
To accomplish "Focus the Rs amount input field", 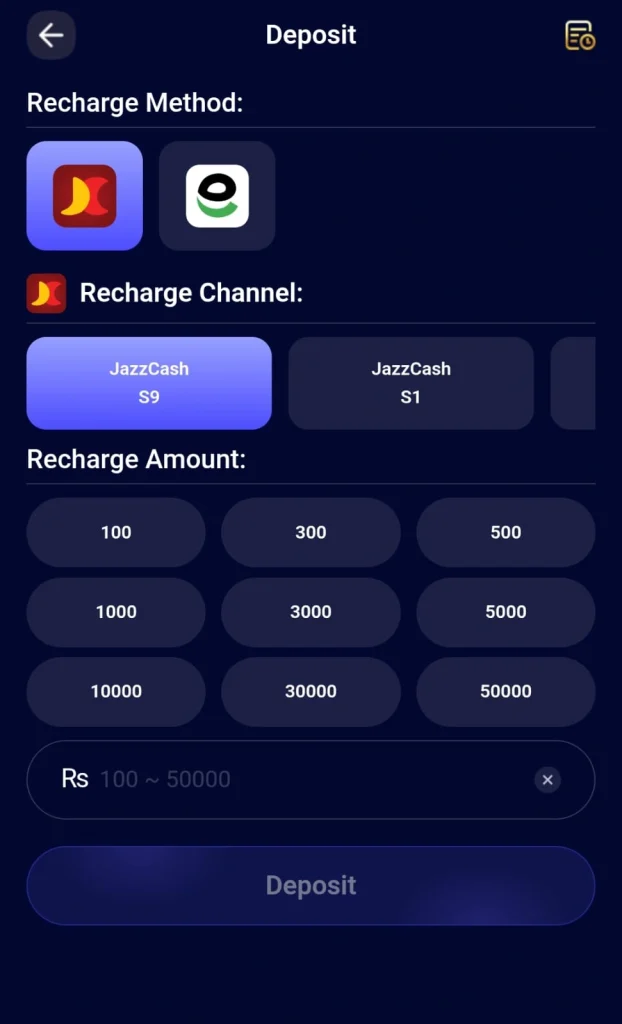I will pos(311,780).
